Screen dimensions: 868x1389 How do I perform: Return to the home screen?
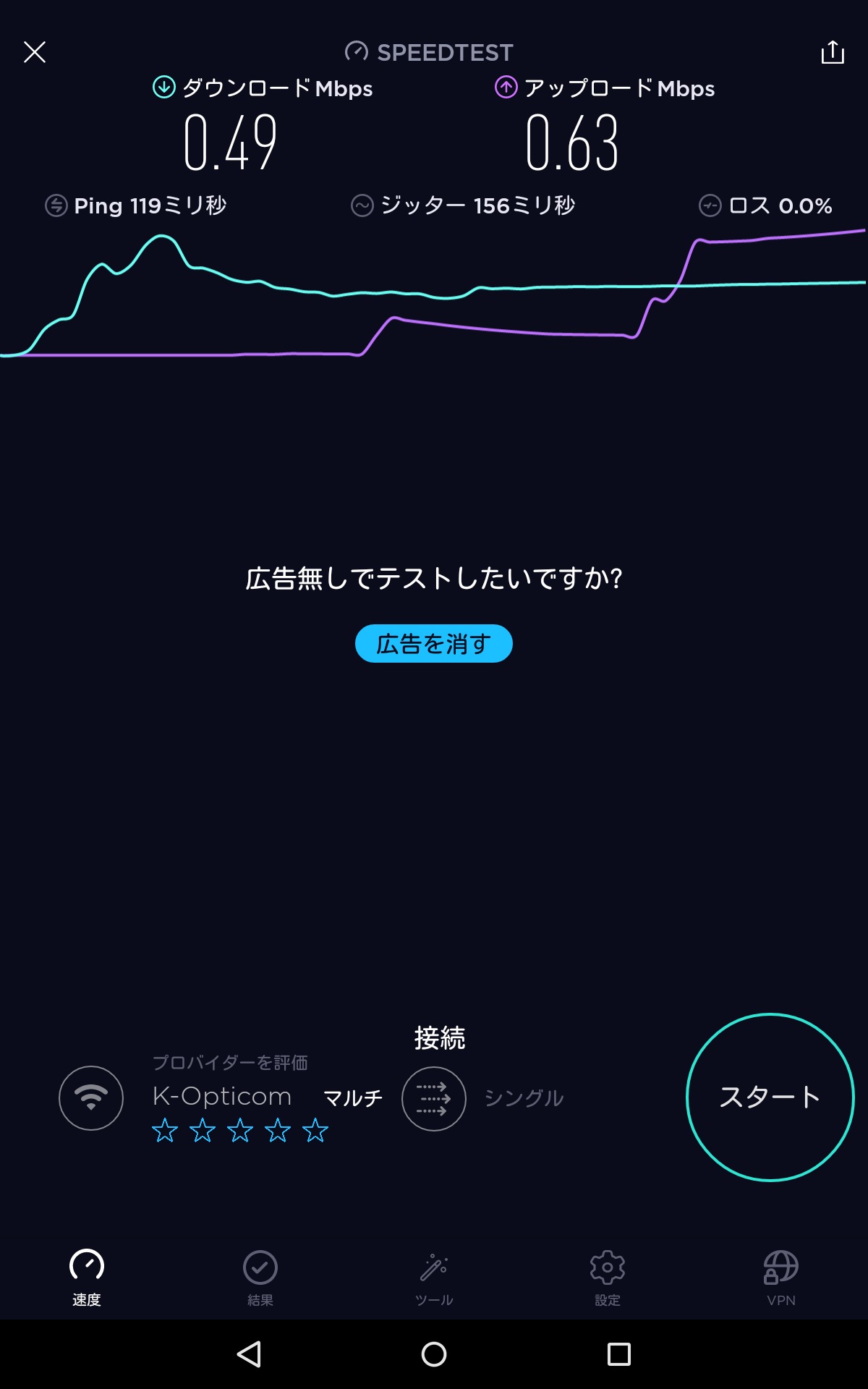pos(434,1354)
